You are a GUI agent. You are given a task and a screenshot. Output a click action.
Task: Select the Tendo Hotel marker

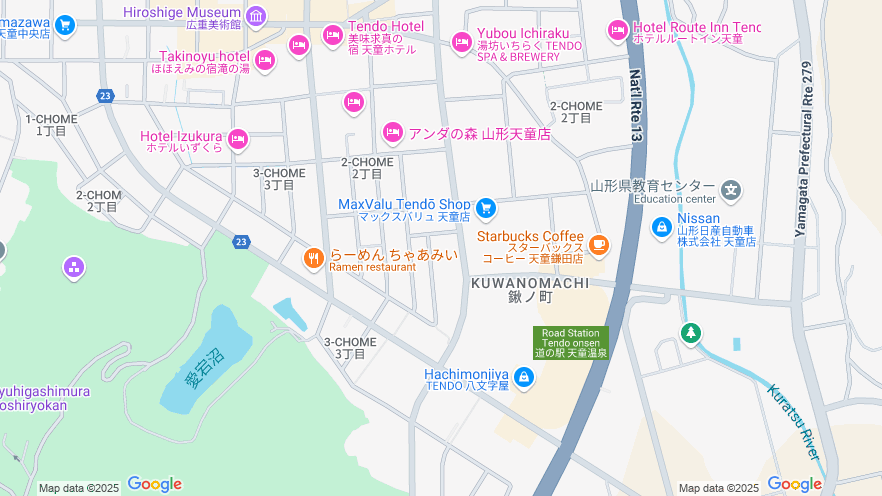pos(333,36)
